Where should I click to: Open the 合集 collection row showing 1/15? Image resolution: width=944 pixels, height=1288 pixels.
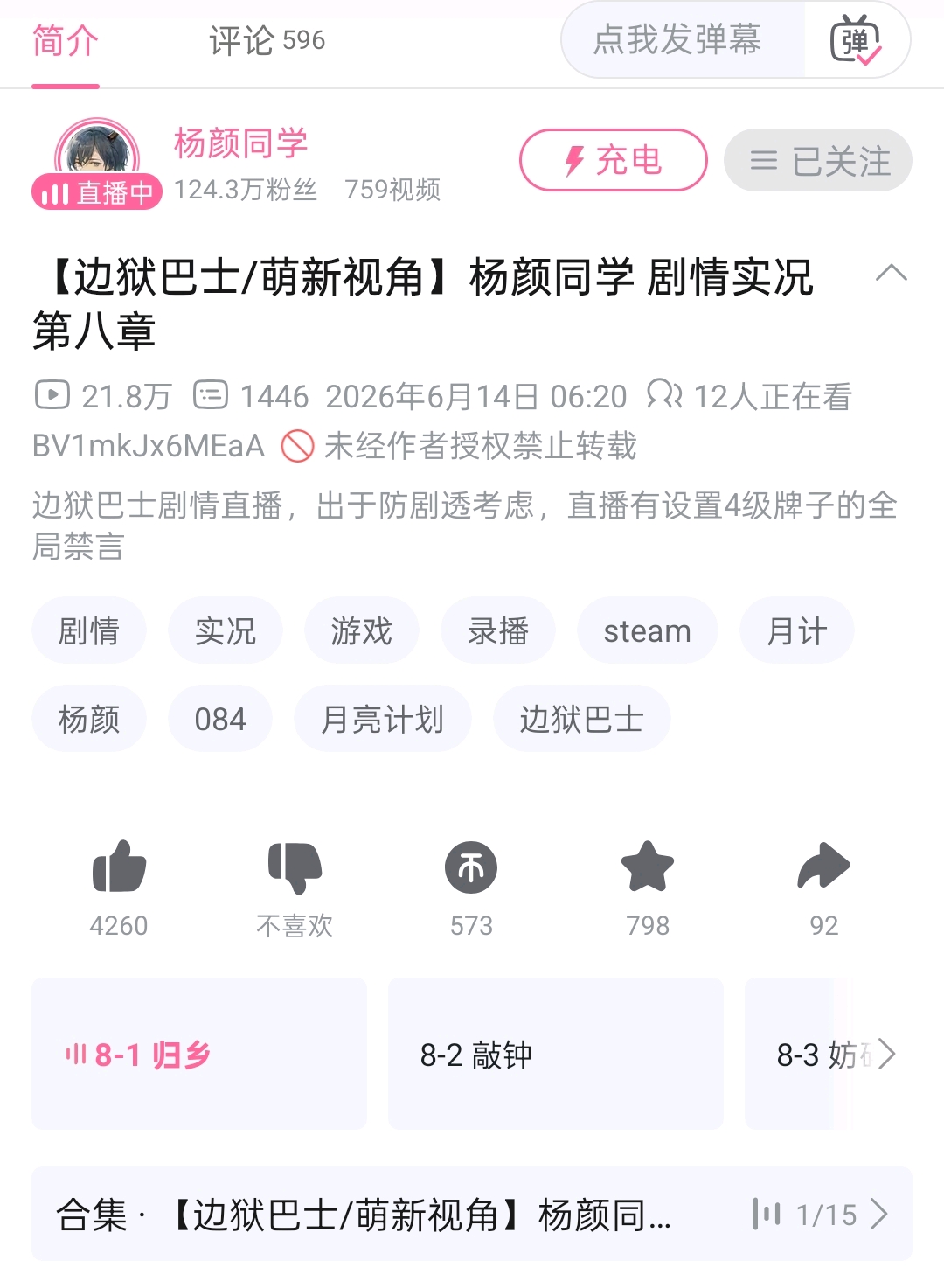point(472,1214)
